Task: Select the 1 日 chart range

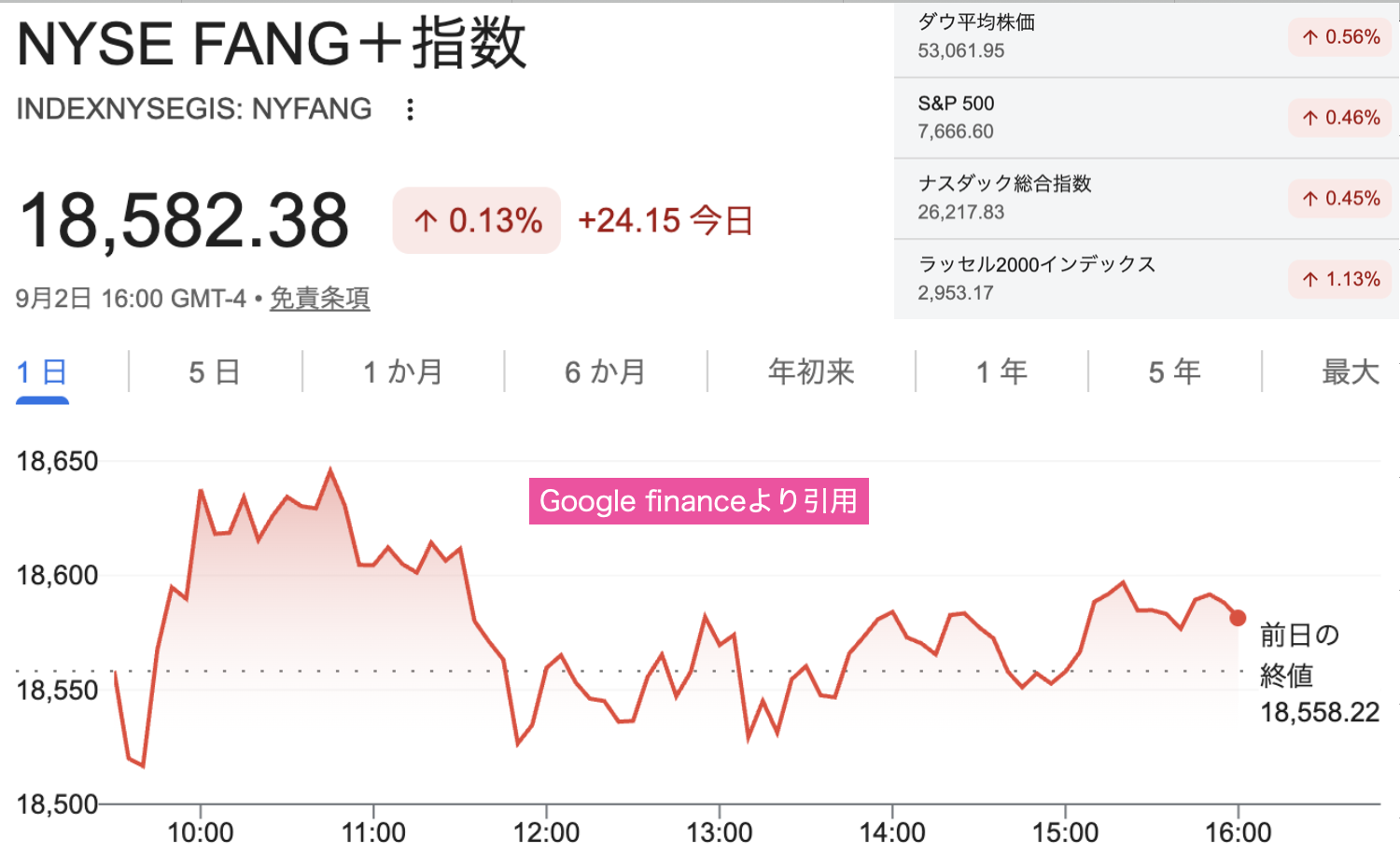Action: [42, 372]
